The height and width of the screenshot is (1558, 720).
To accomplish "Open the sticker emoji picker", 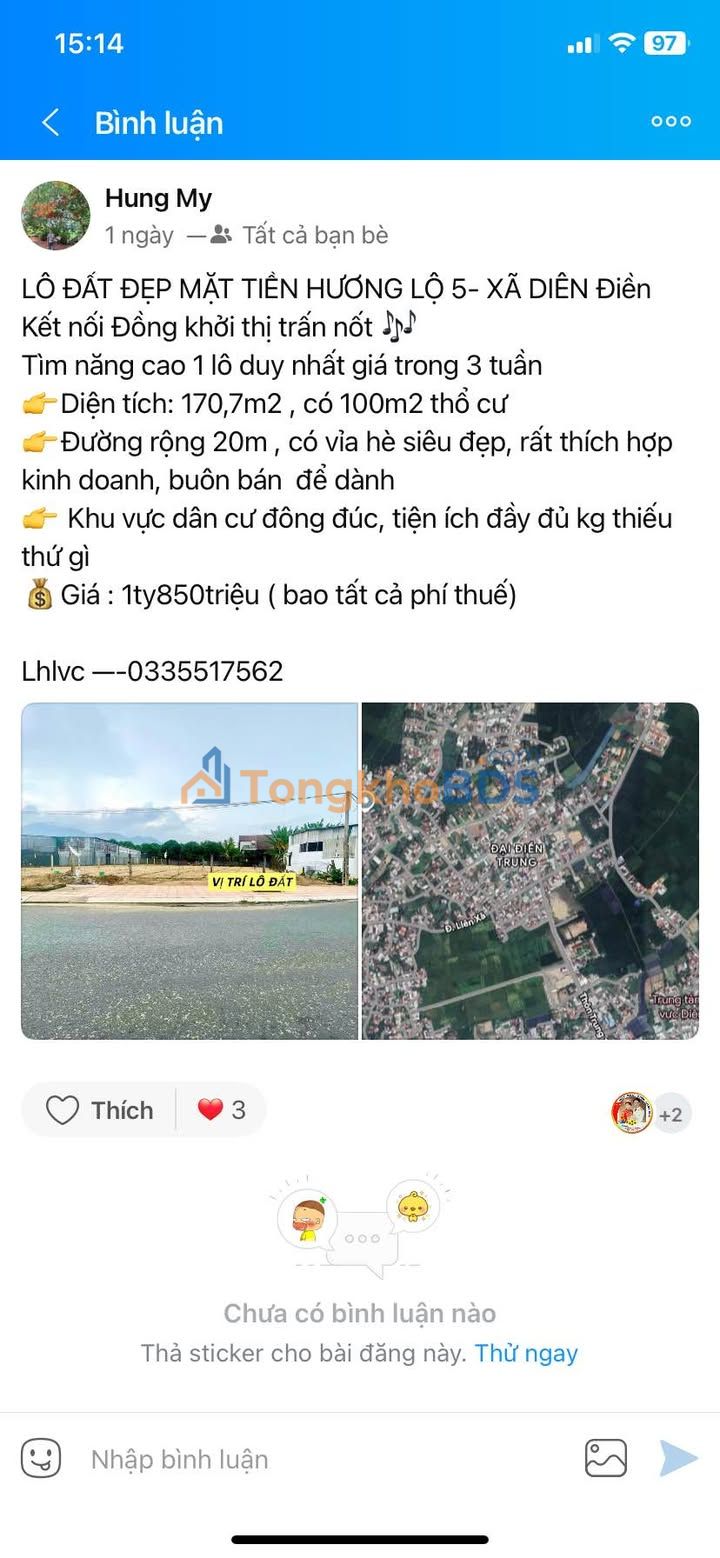I will coord(41,1459).
